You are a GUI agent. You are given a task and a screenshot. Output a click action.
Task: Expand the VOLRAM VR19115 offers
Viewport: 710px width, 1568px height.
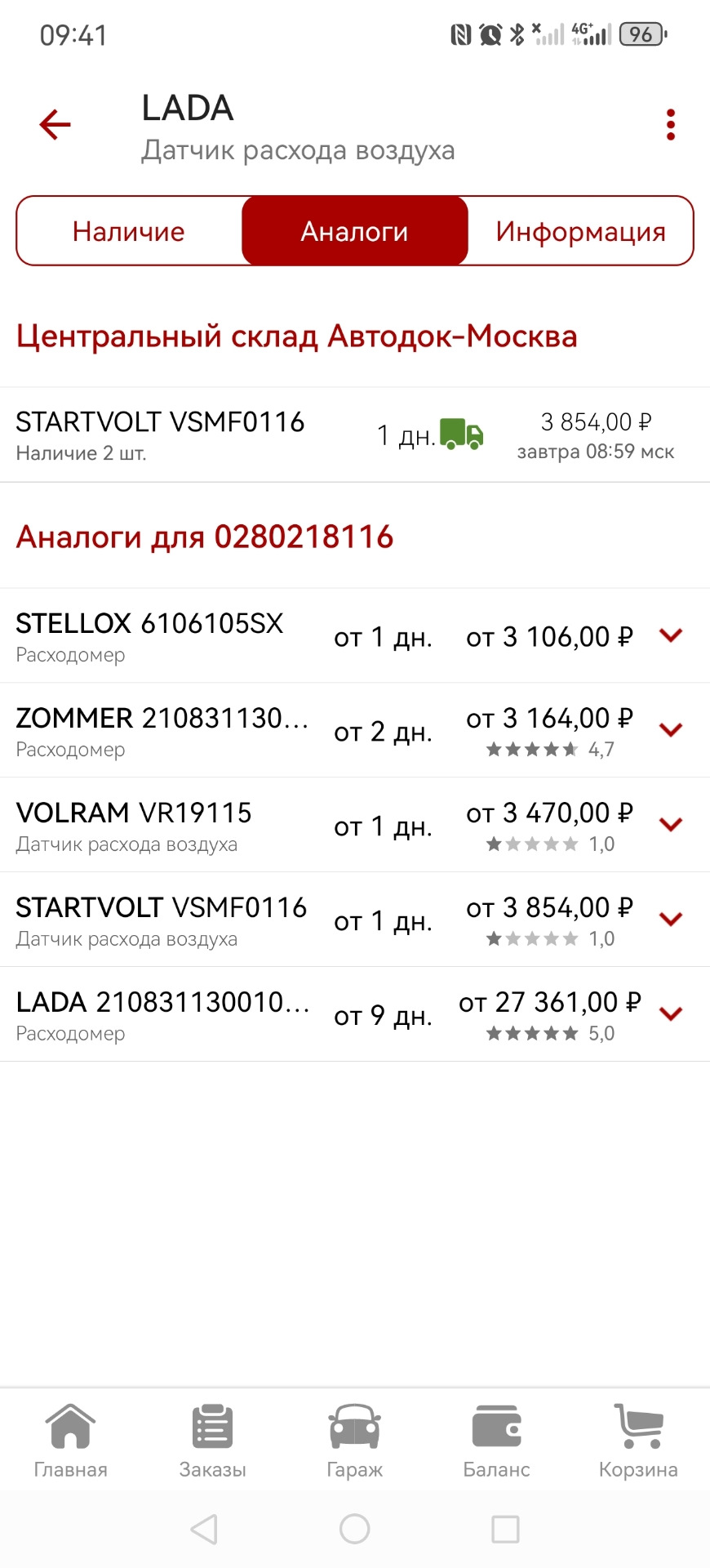coord(670,825)
